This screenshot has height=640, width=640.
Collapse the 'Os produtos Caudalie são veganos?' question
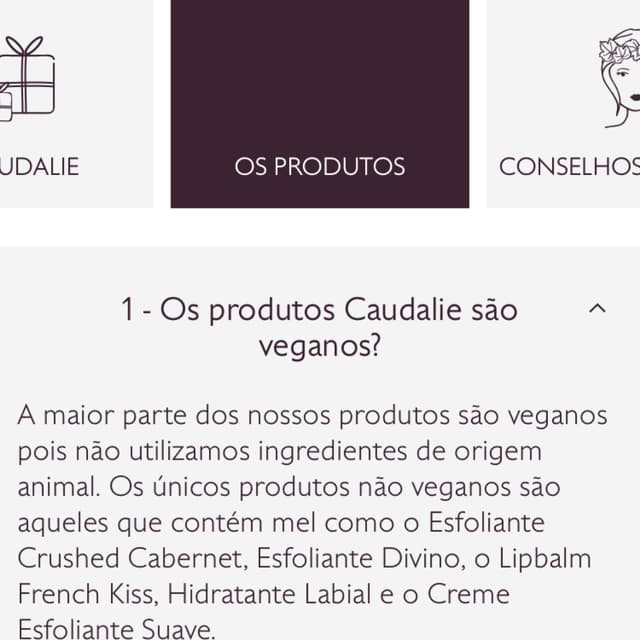[x=597, y=309]
